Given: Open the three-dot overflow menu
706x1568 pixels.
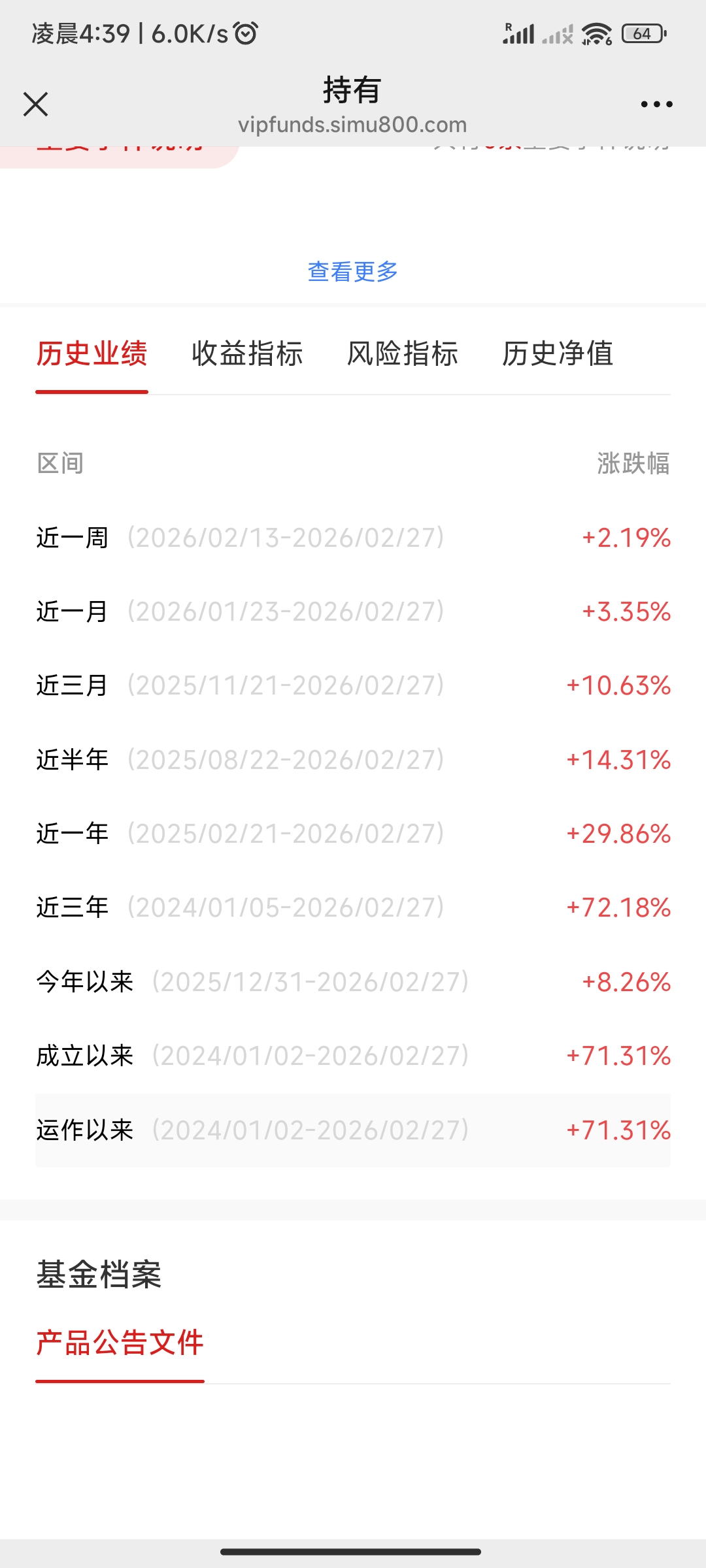Looking at the screenshot, I should 656,104.
